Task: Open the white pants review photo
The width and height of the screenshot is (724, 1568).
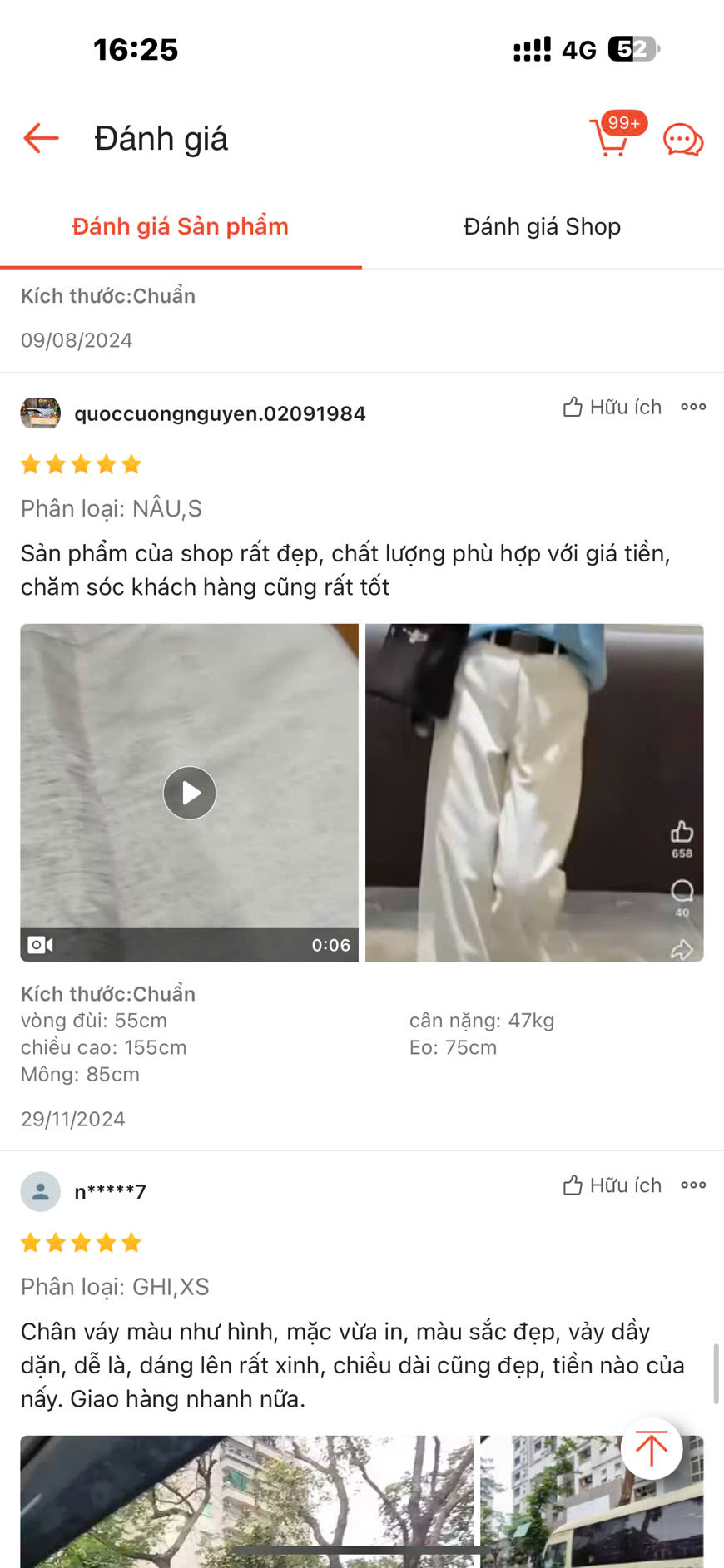Action: pyautogui.click(x=533, y=793)
